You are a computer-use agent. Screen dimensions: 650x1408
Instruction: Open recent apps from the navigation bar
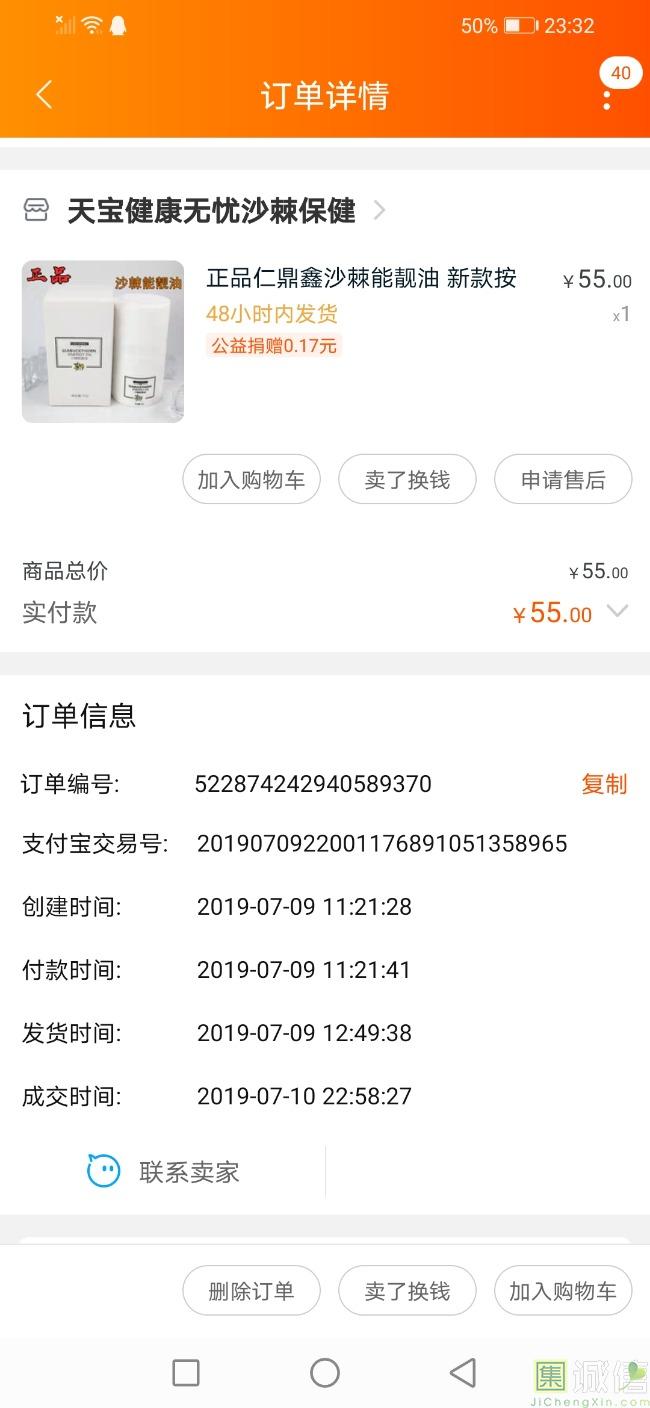186,1372
